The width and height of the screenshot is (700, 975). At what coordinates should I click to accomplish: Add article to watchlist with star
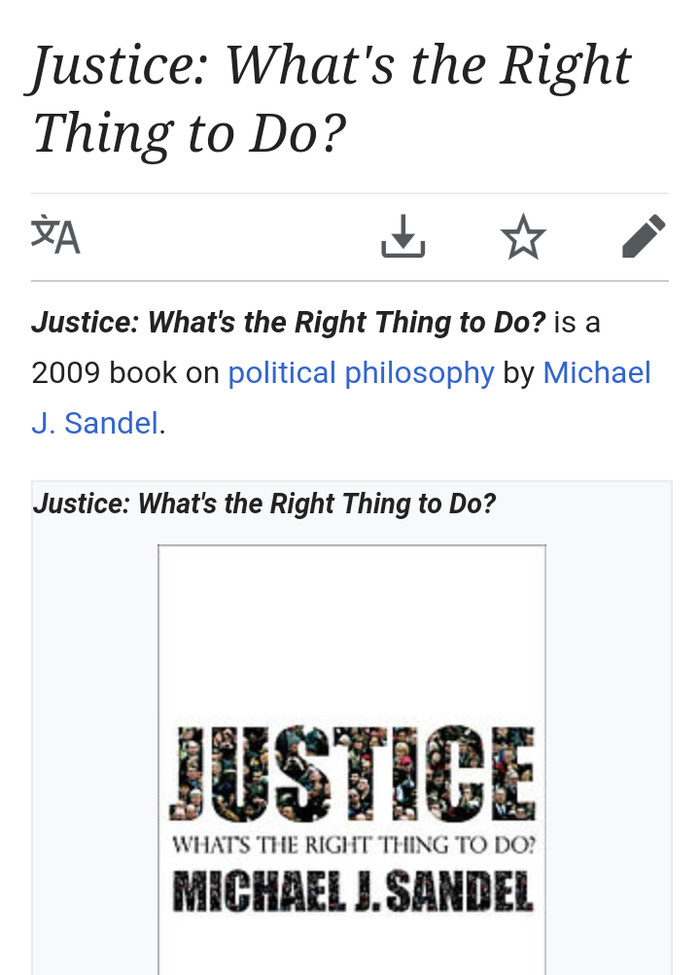523,238
